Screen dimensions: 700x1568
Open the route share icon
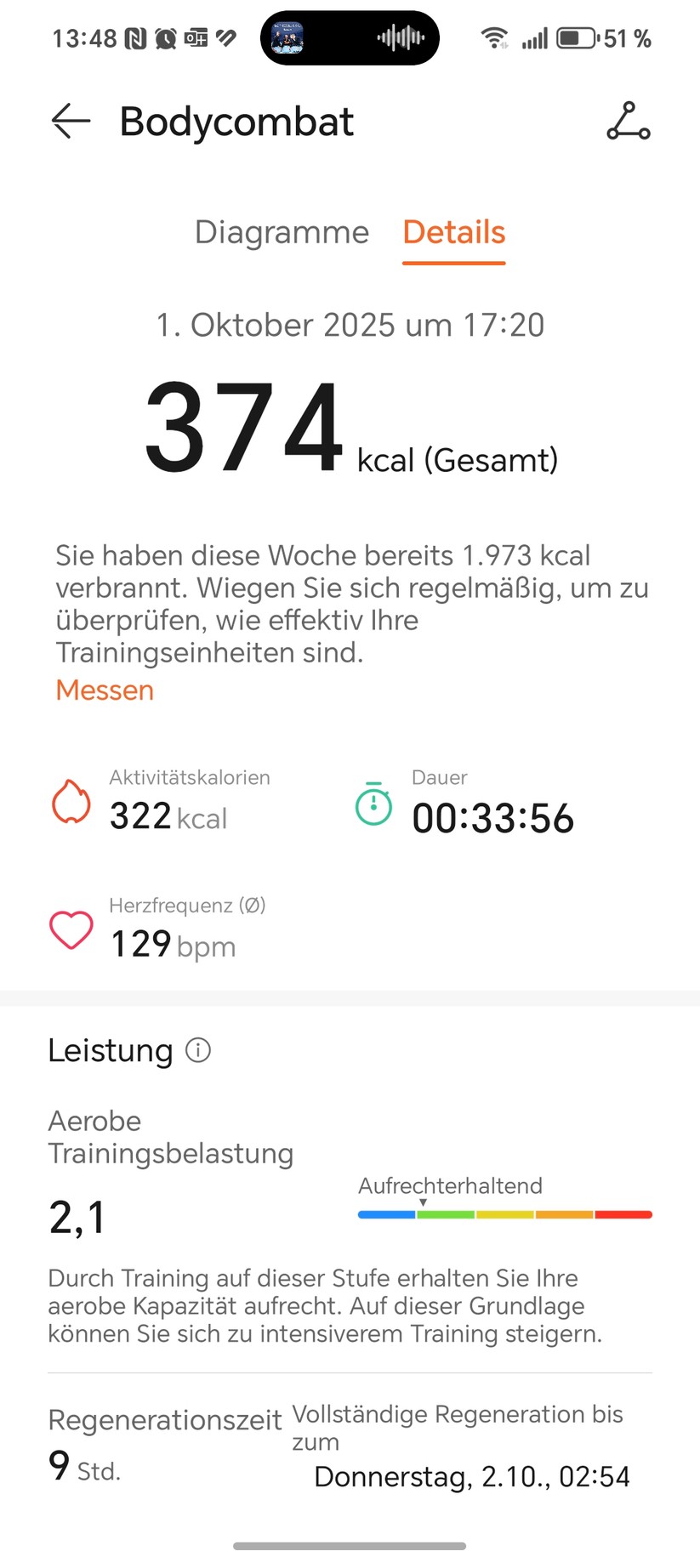click(628, 122)
